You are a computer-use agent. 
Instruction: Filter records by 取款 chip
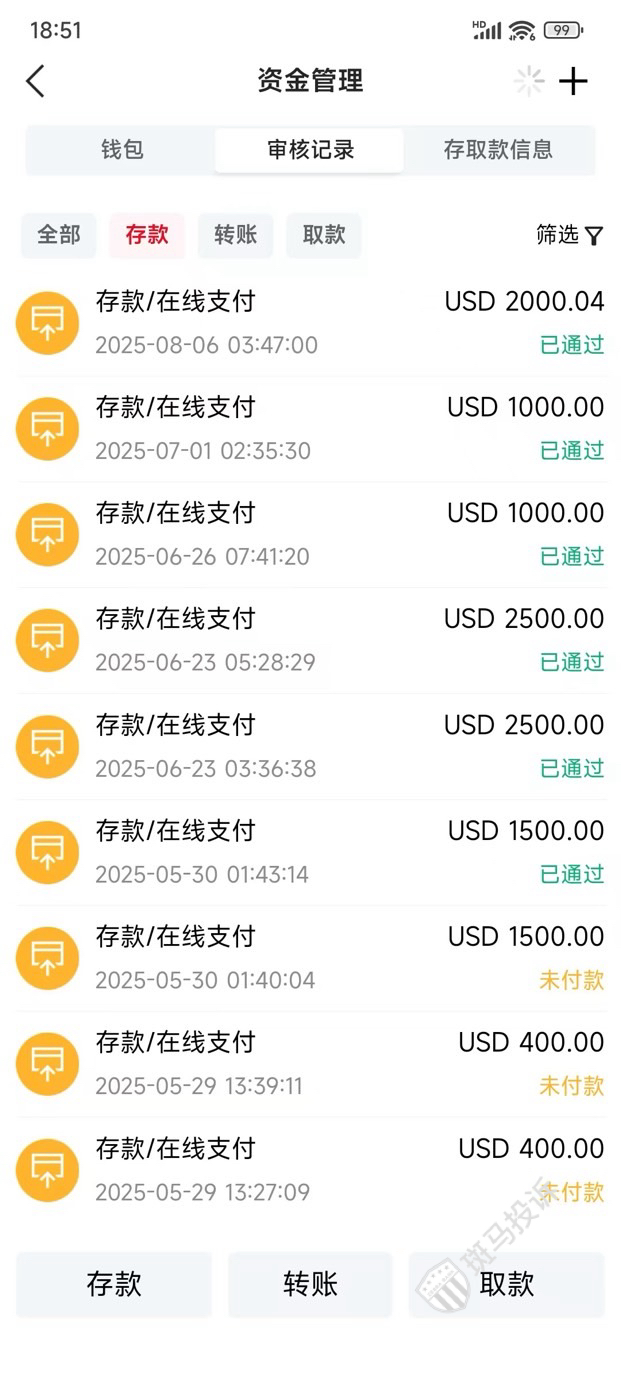coord(324,235)
